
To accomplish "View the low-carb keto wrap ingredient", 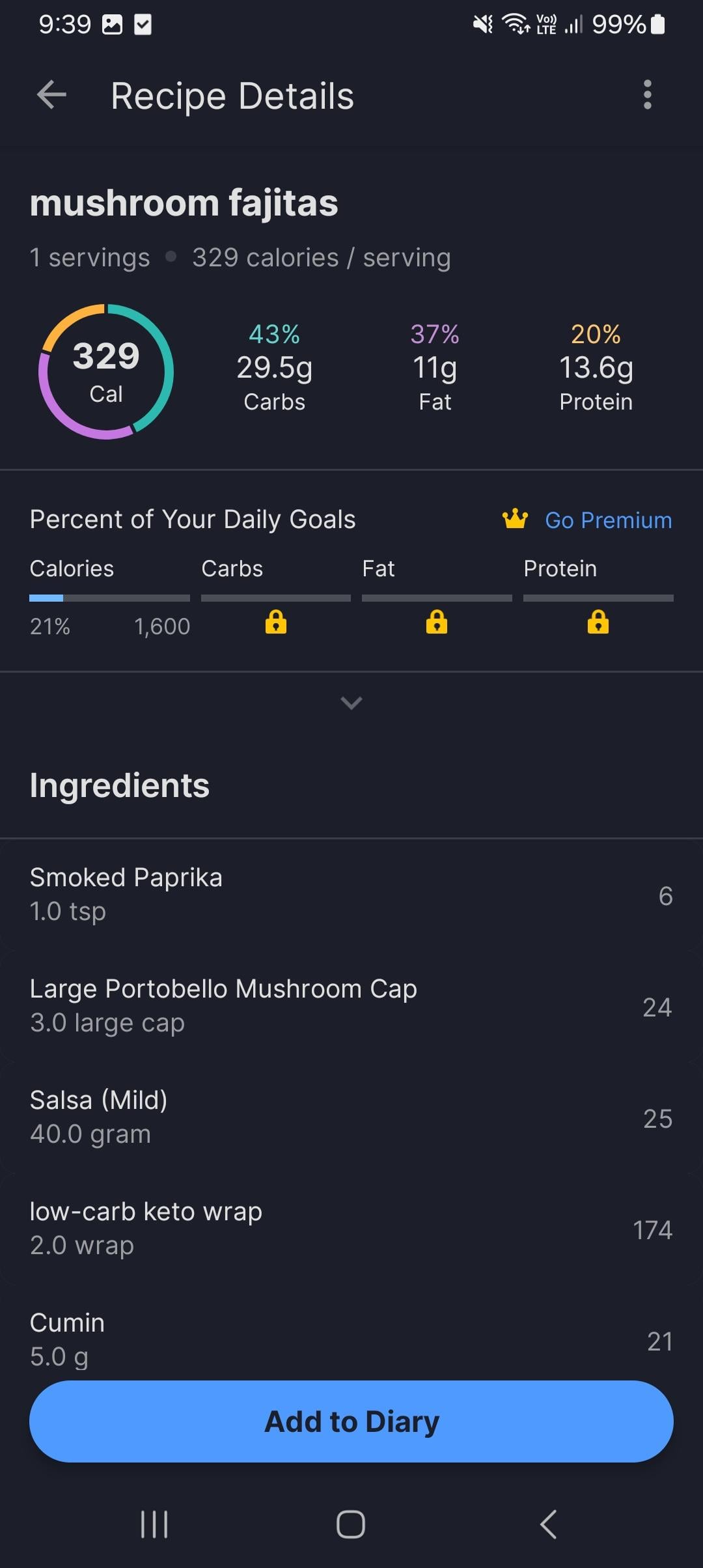I will click(351, 1229).
